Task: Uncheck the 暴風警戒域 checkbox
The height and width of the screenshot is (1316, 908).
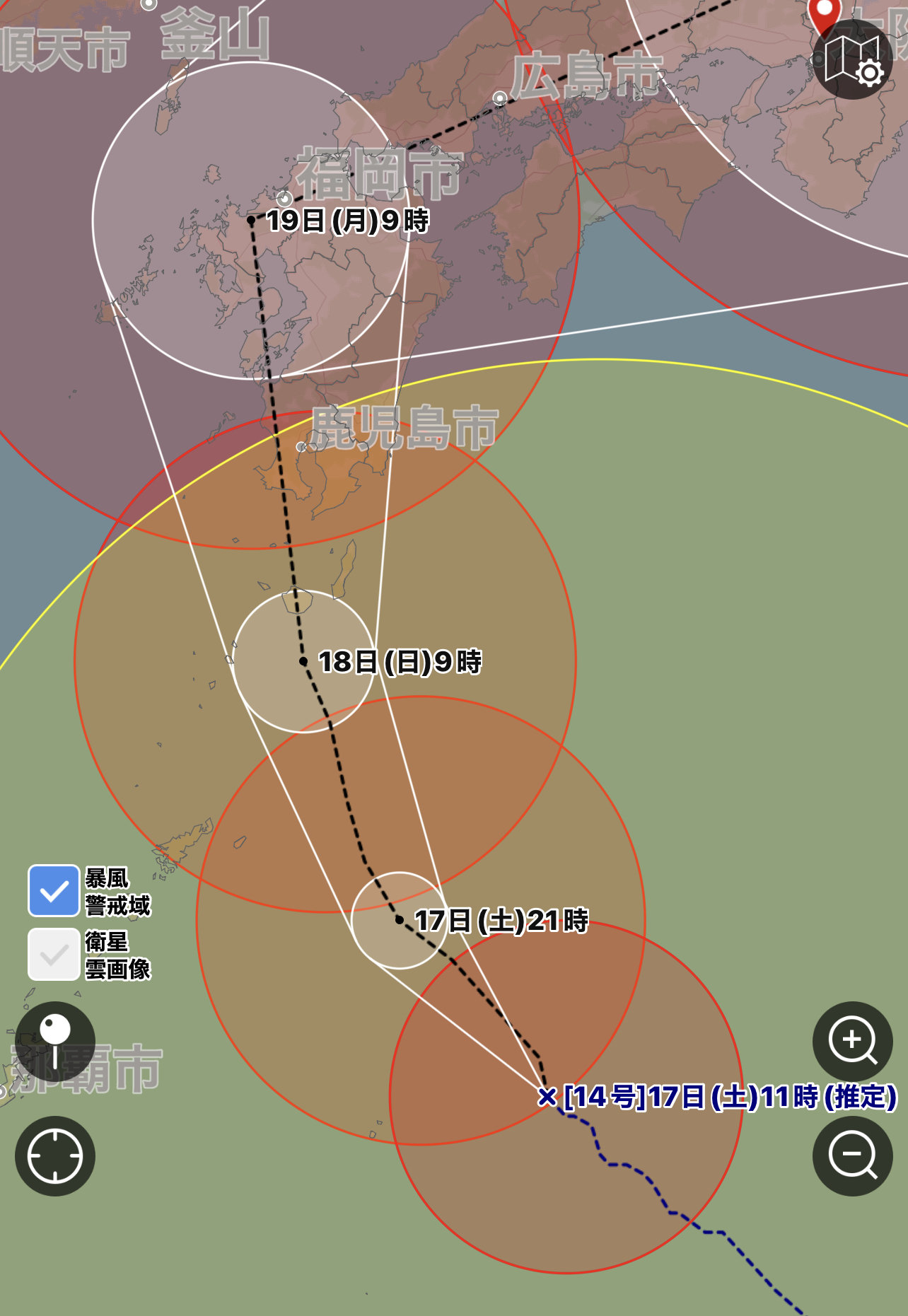Action: tap(54, 891)
